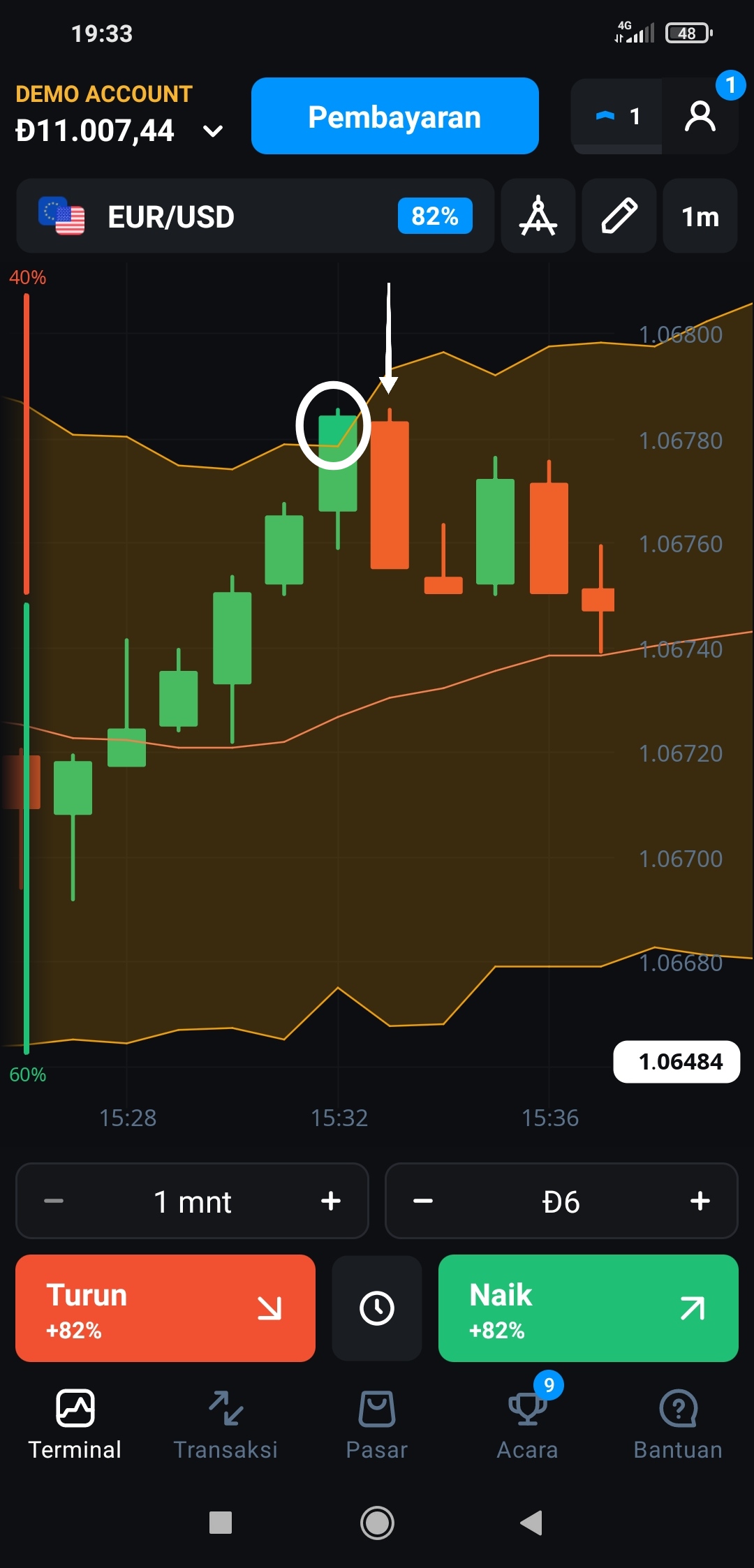Open the drawing pencil tool
754x1568 pixels.
(619, 216)
